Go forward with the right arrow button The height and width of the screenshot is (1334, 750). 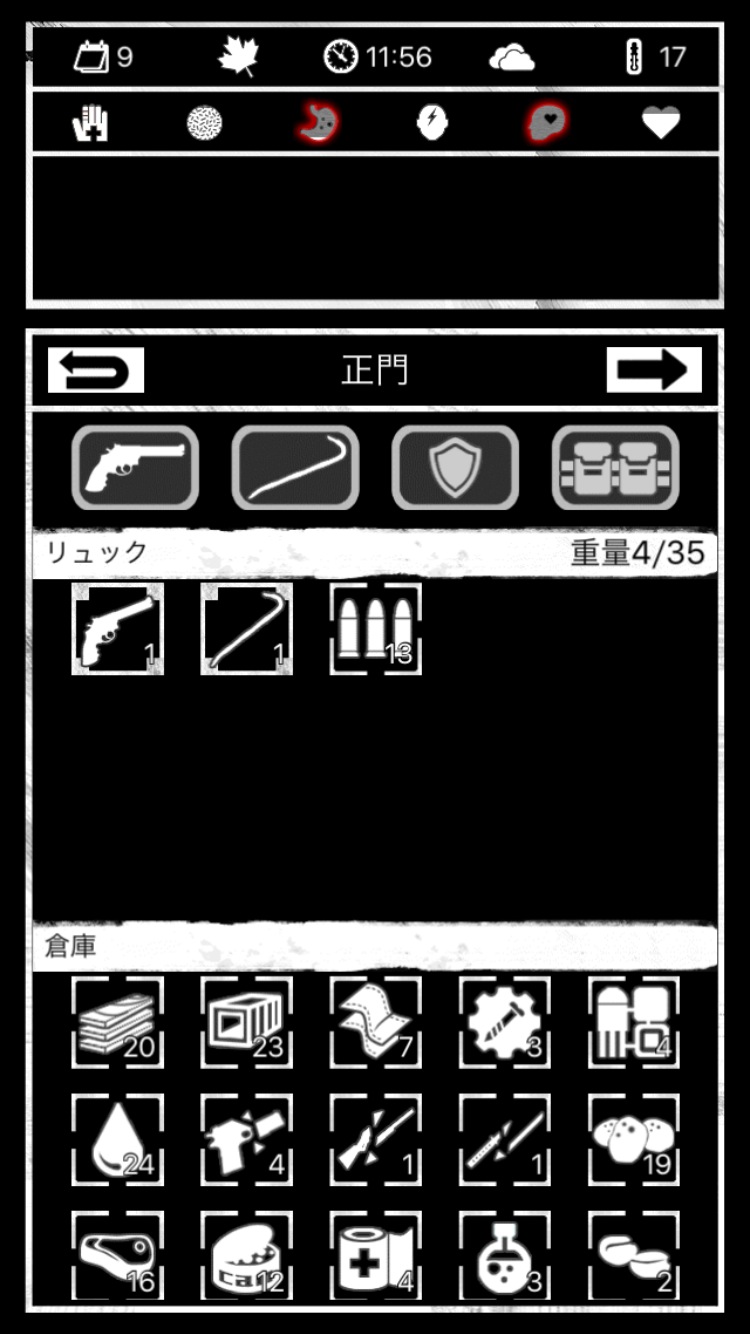click(654, 370)
